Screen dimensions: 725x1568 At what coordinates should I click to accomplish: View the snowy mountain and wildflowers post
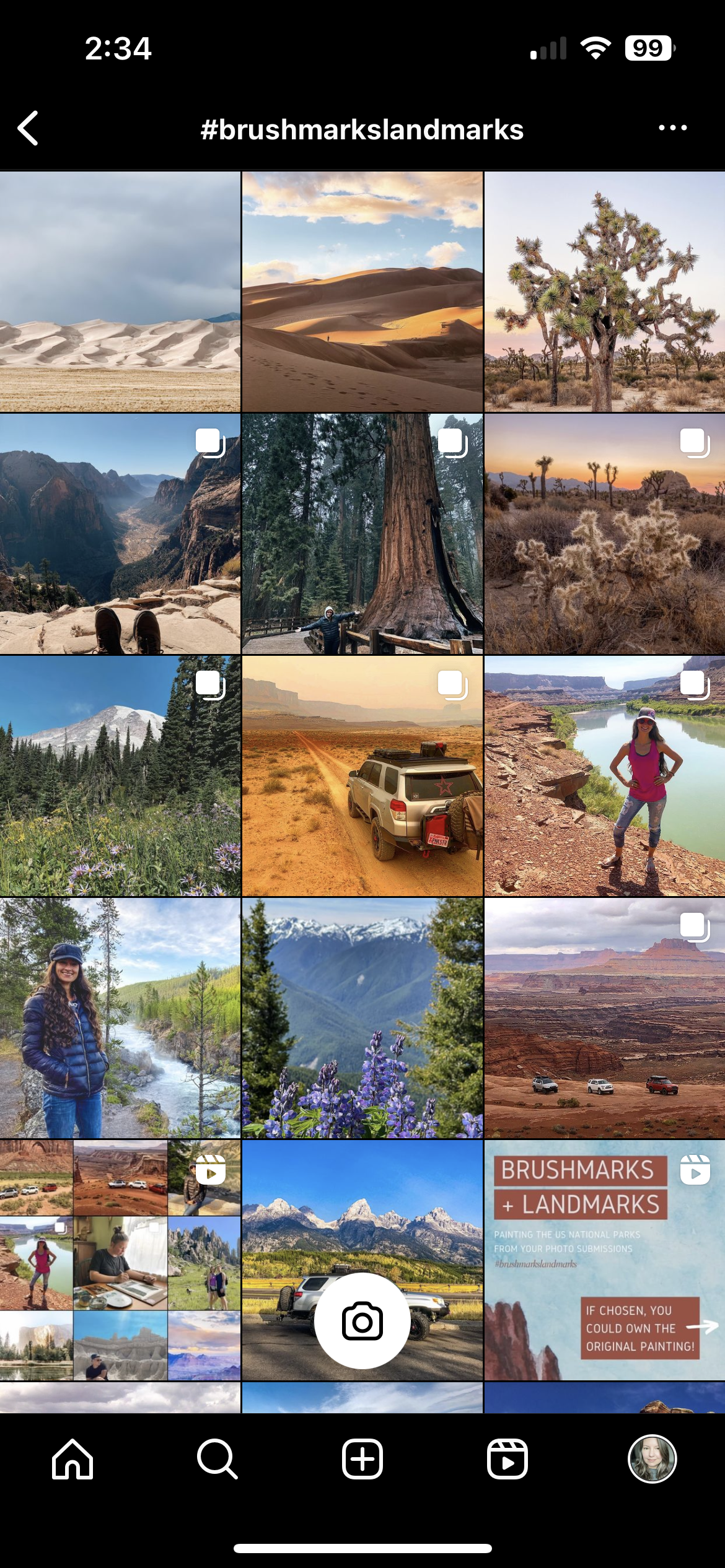coord(120,776)
